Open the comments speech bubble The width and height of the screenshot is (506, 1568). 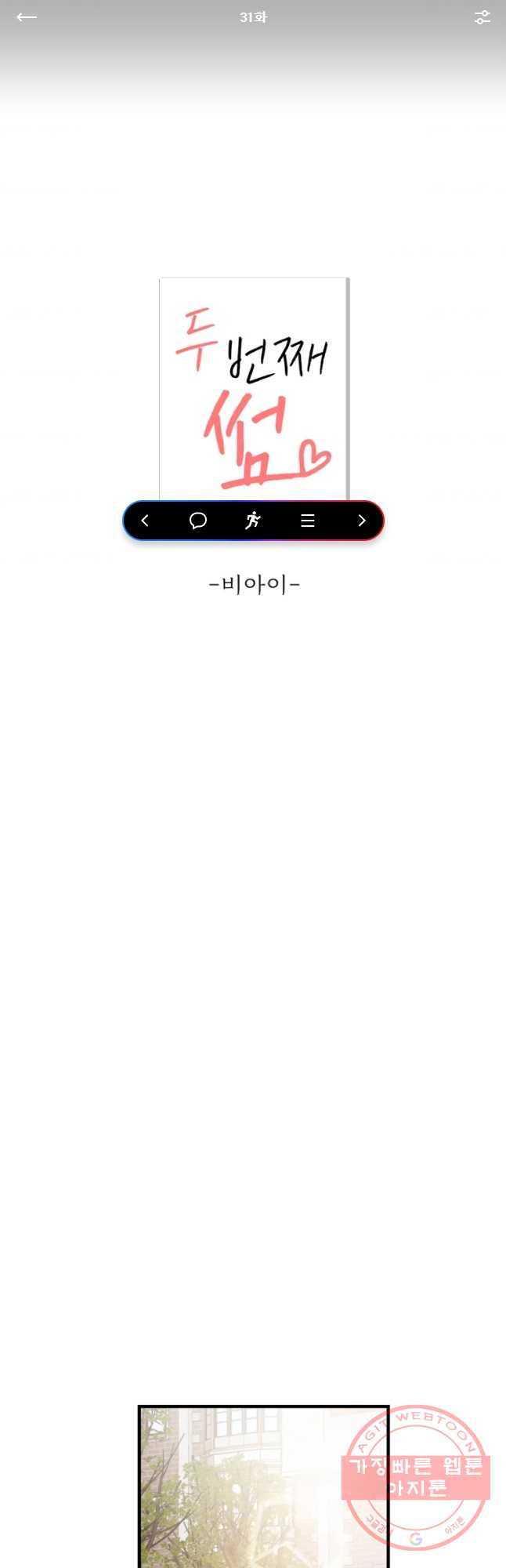coord(198,521)
